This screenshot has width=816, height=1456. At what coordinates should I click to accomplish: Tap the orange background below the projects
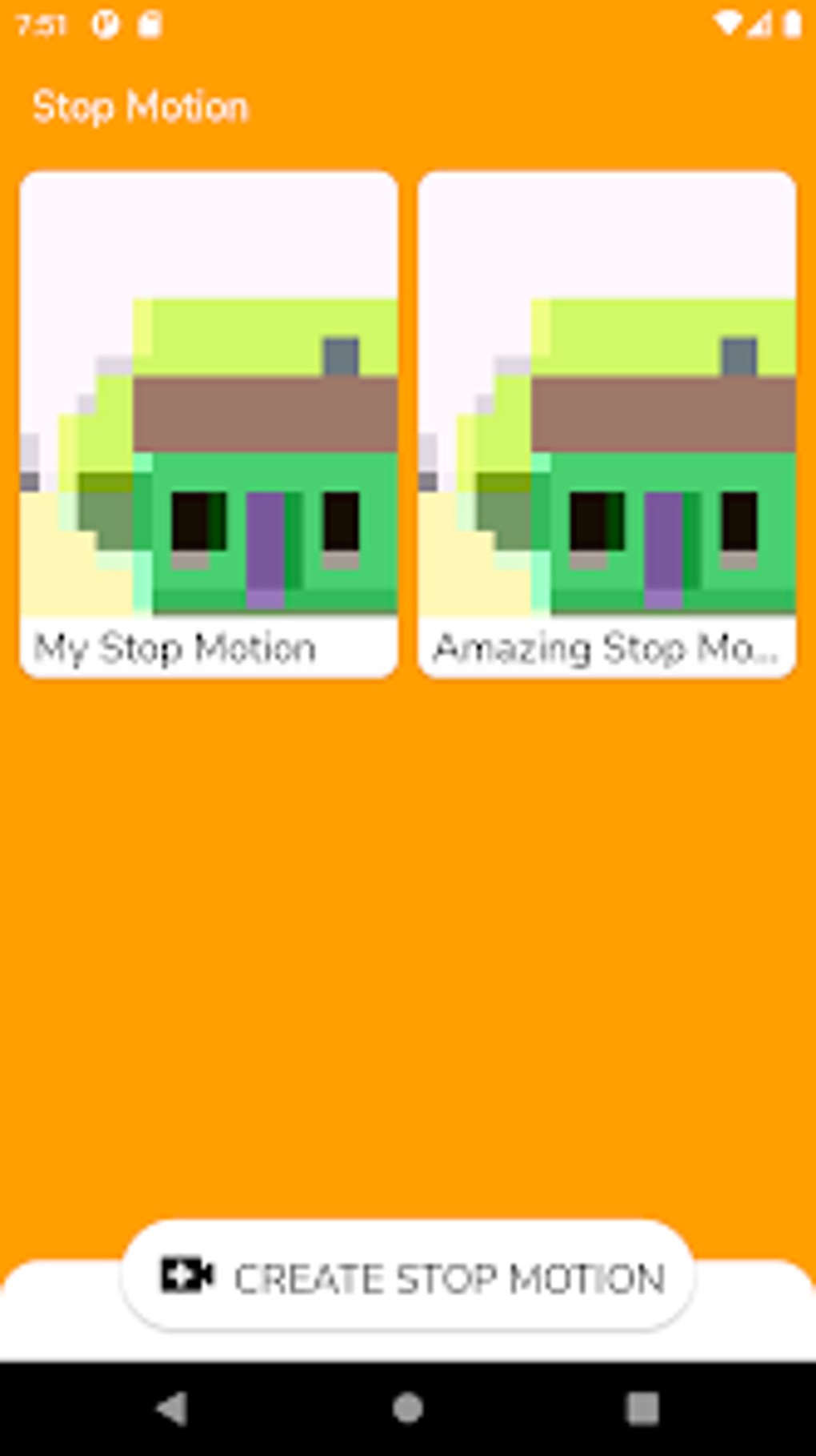click(x=408, y=921)
